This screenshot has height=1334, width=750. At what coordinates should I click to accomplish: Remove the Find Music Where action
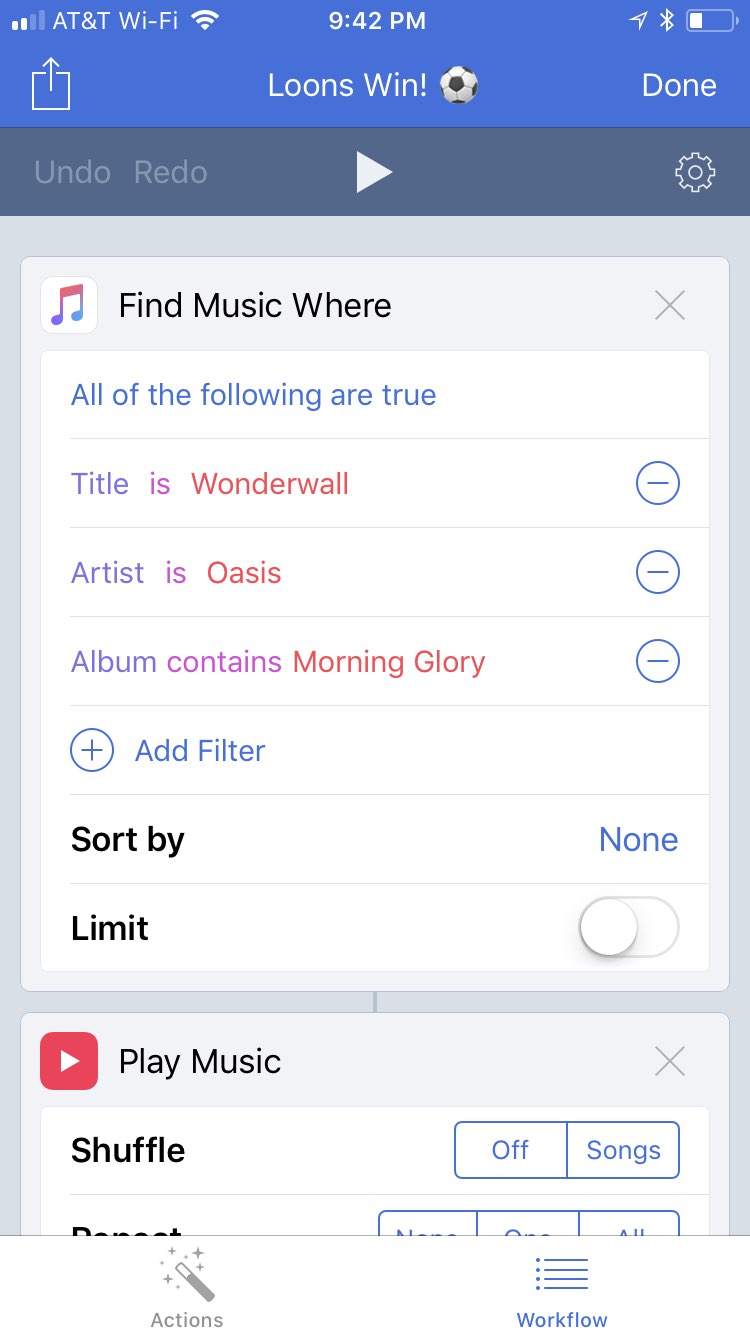pyautogui.click(x=669, y=305)
